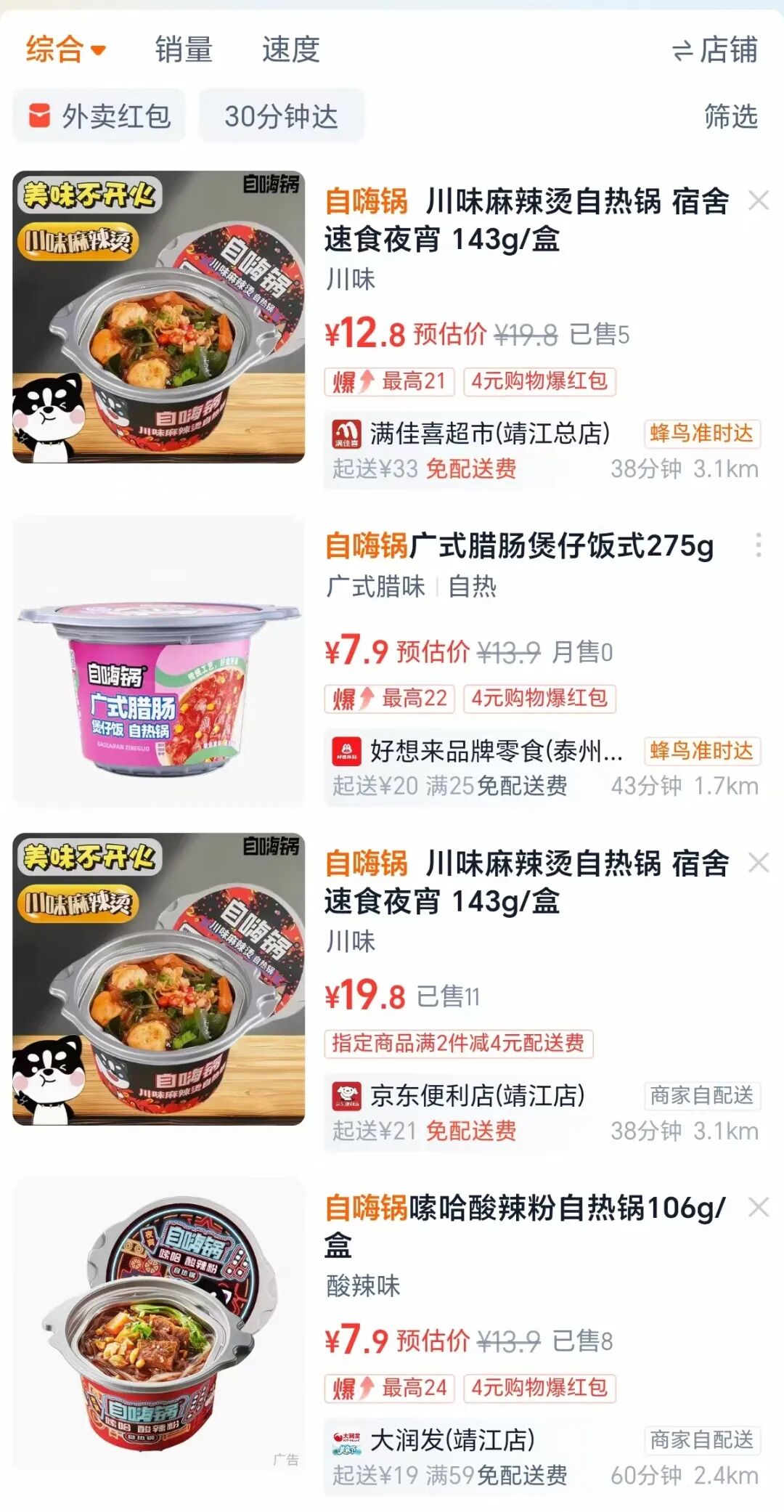784x1512 pixels.
Task: Open 嗦哈酸辣粉自热锅106g product
Action: pyautogui.click(x=524, y=1227)
